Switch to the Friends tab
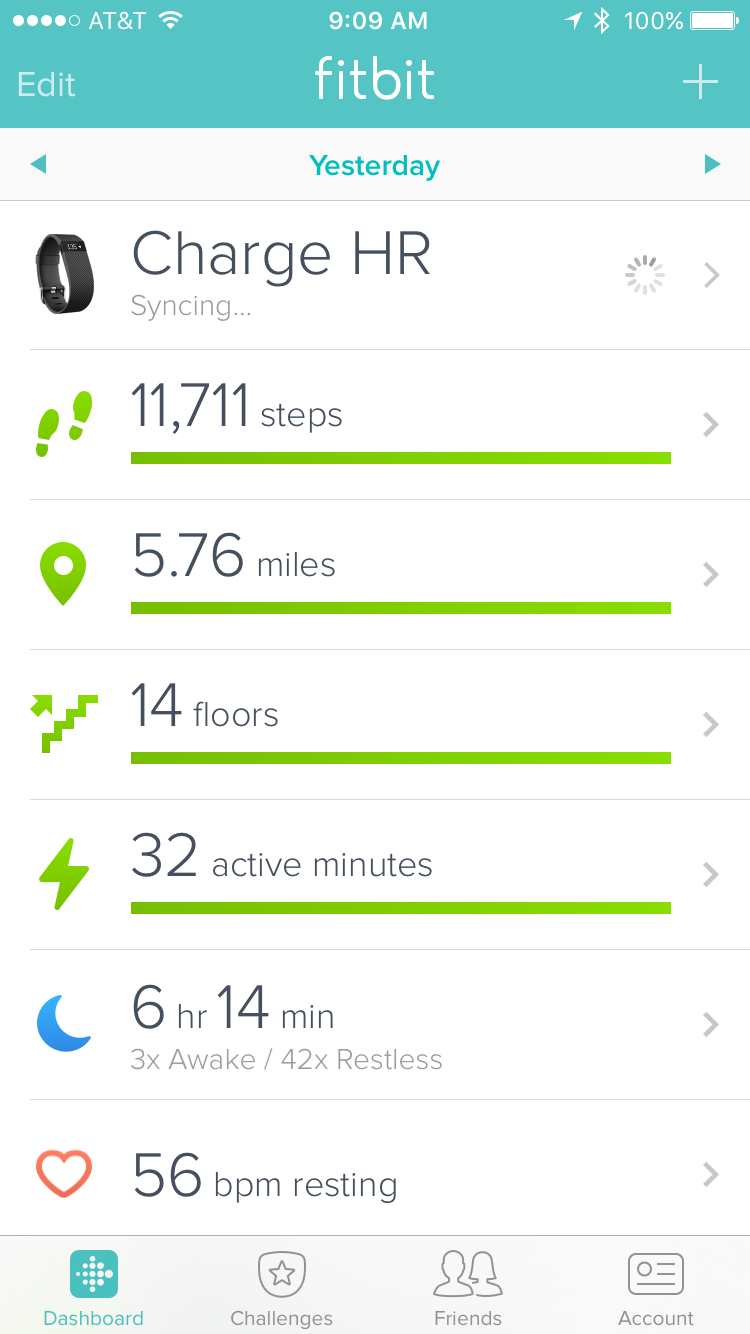The height and width of the screenshot is (1334, 750). pyautogui.click(x=468, y=1288)
